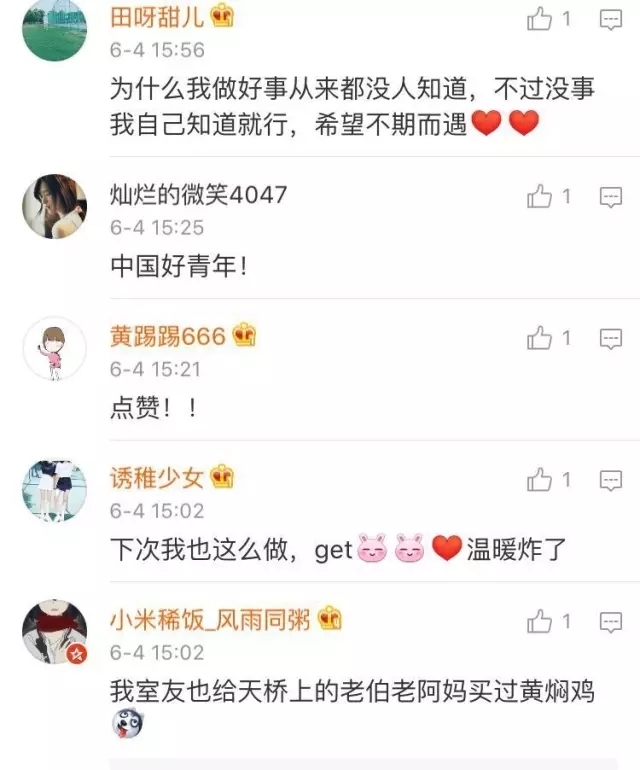Like the comment by 诱稚少女
This screenshot has width=640, height=770.
click(541, 479)
